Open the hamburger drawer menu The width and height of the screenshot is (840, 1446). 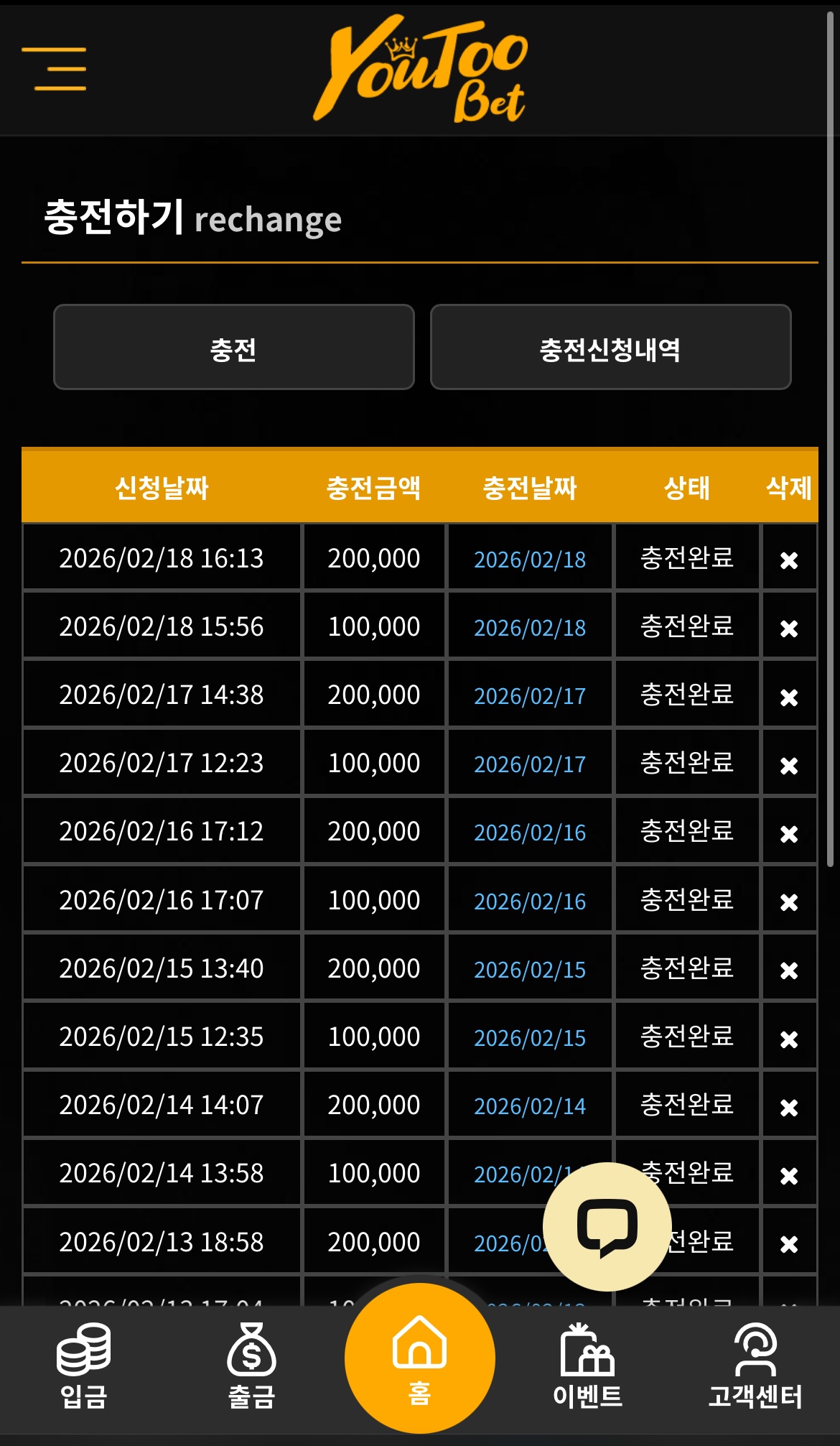point(54,69)
